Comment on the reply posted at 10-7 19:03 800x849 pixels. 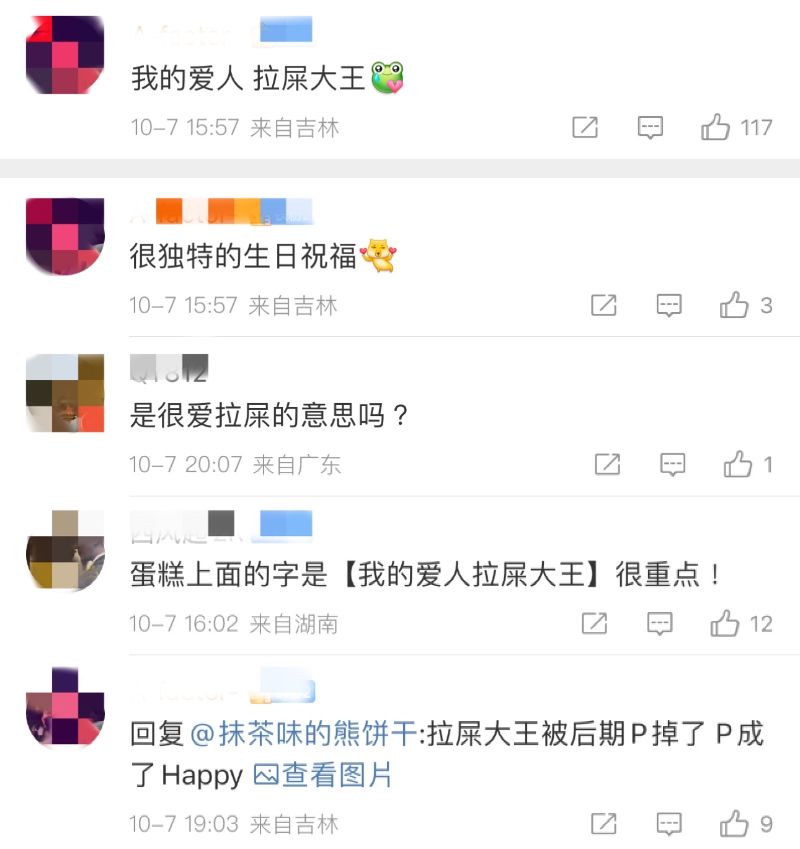pos(669,824)
